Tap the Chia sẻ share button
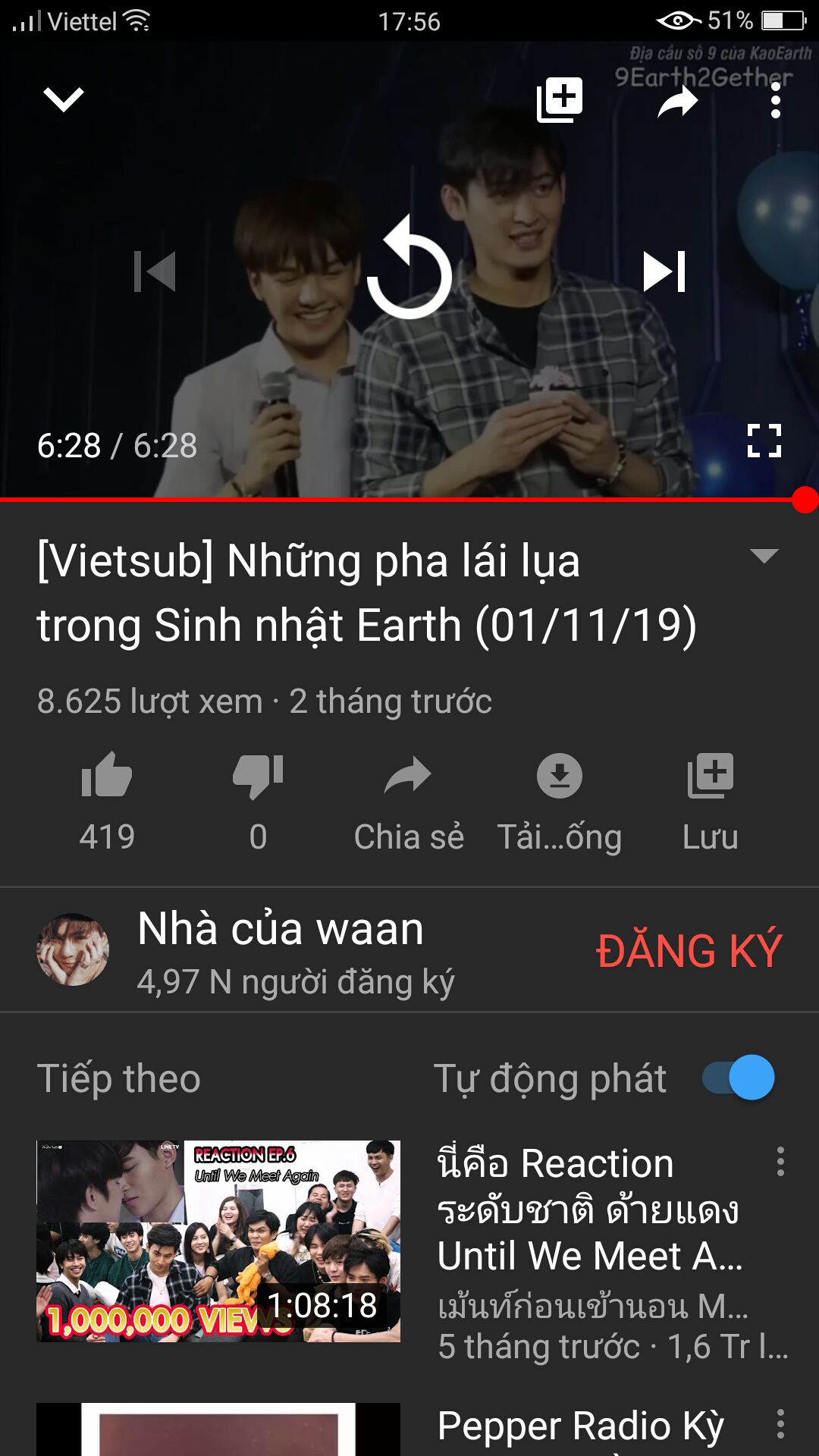 [409, 804]
